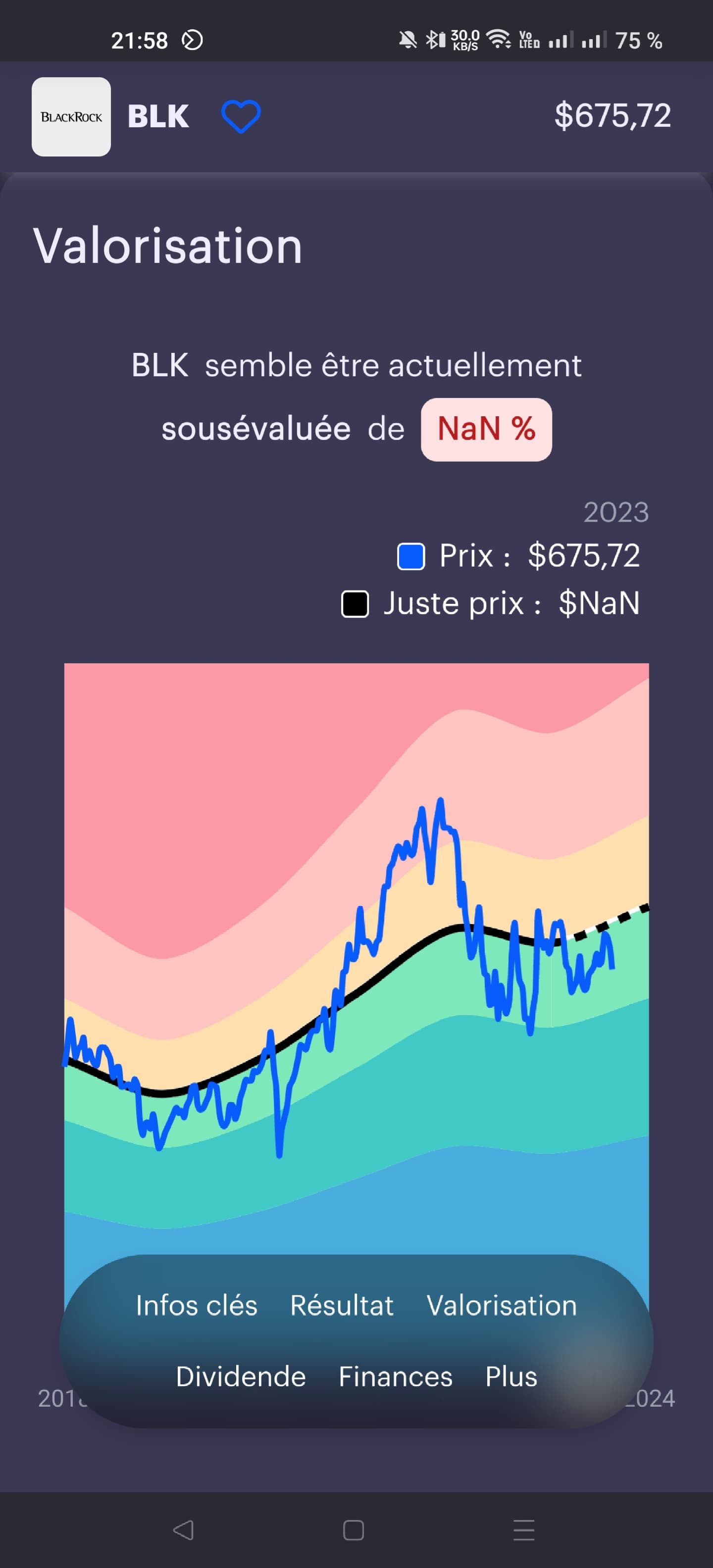This screenshot has width=713, height=1568.
Task: Go to the Dividende section
Action: [x=241, y=1376]
